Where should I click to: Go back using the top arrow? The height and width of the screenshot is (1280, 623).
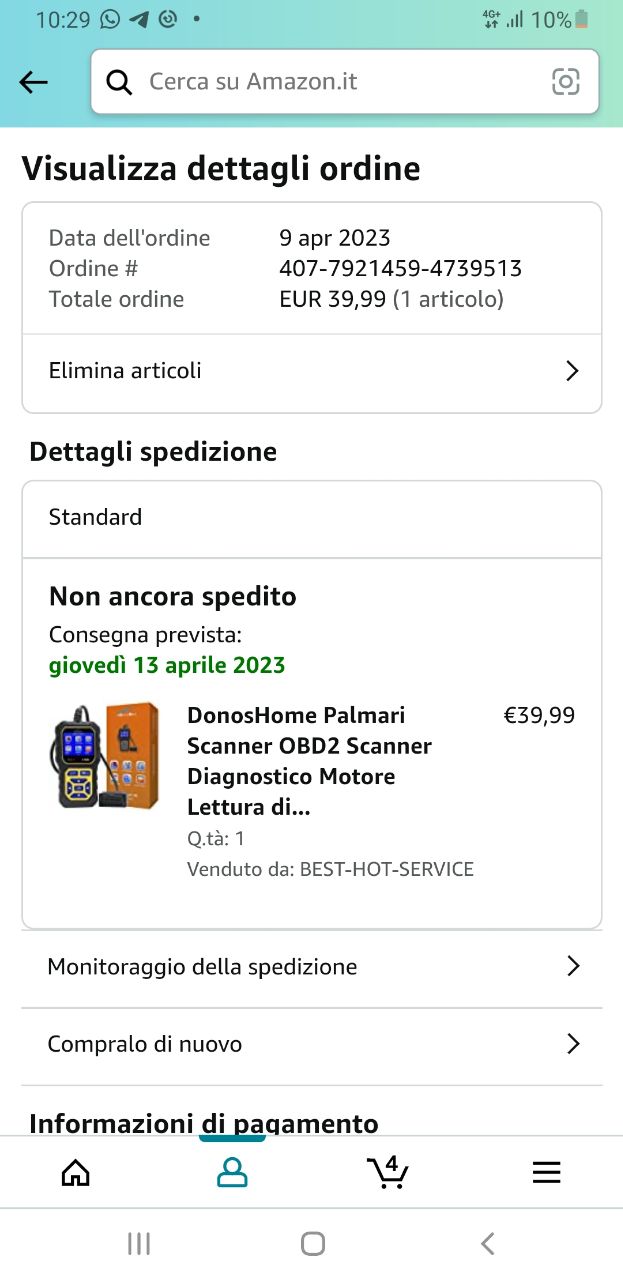[x=34, y=82]
